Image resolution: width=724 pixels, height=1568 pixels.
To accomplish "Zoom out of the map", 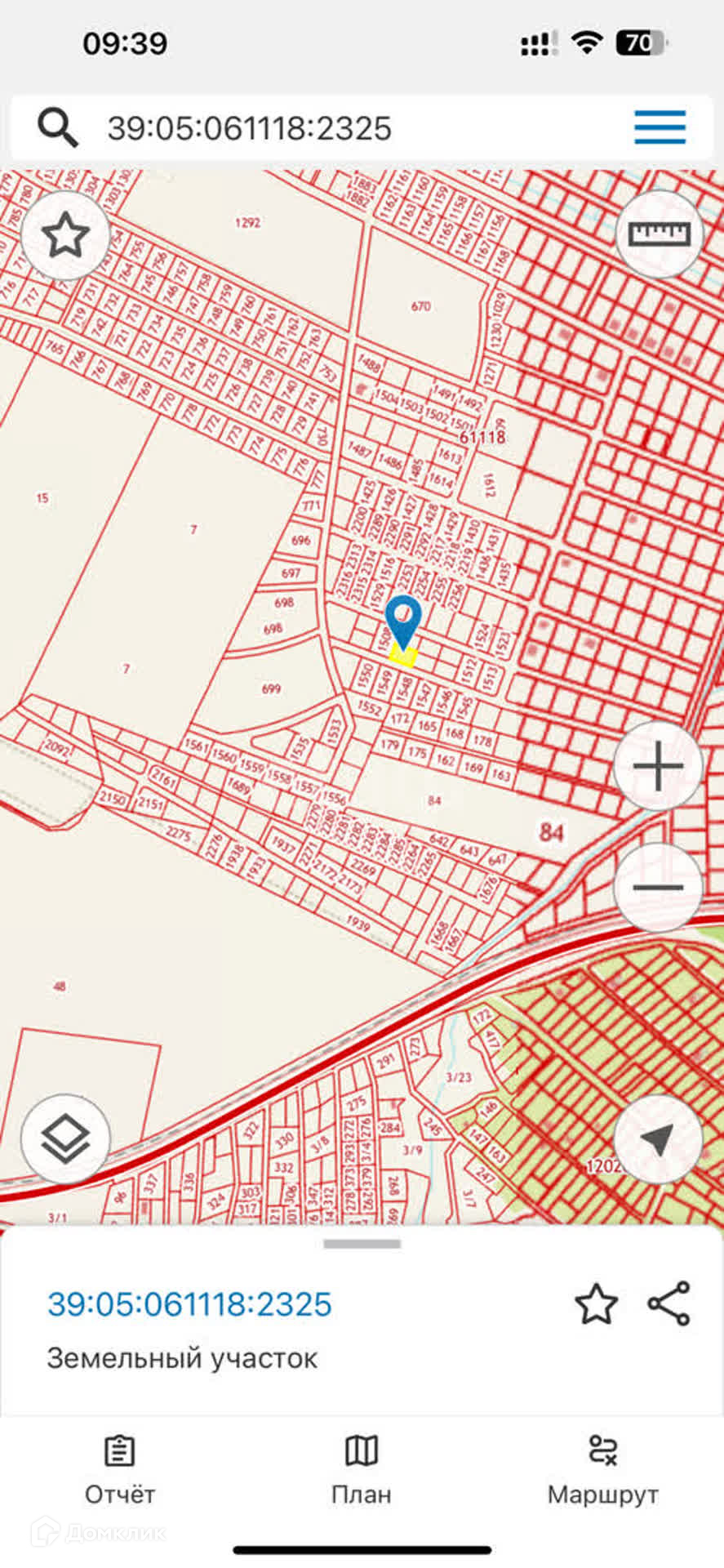I will (x=658, y=887).
